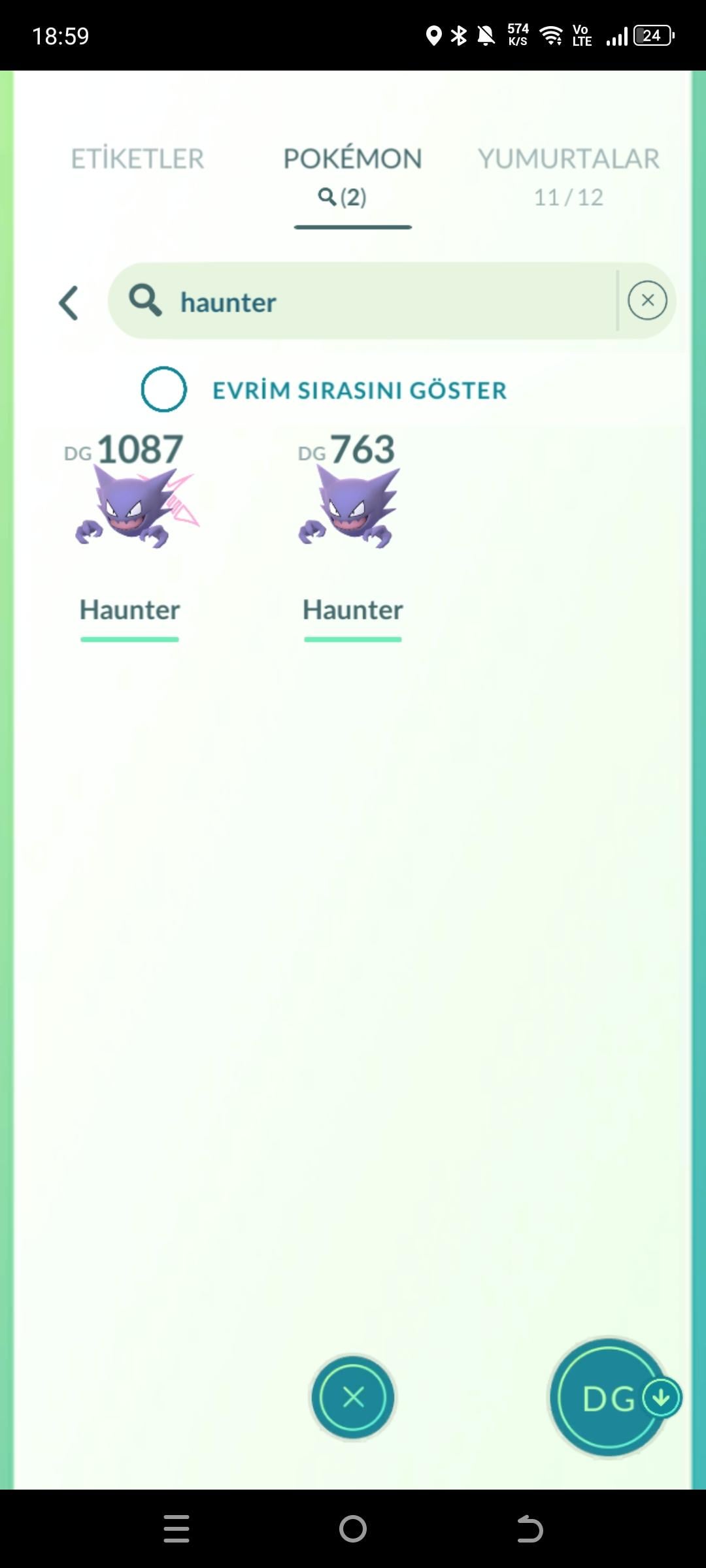This screenshot has width=706, height=1568.
Task: Close the Pokémon list with X button
Action: [x=353, y=1397]
